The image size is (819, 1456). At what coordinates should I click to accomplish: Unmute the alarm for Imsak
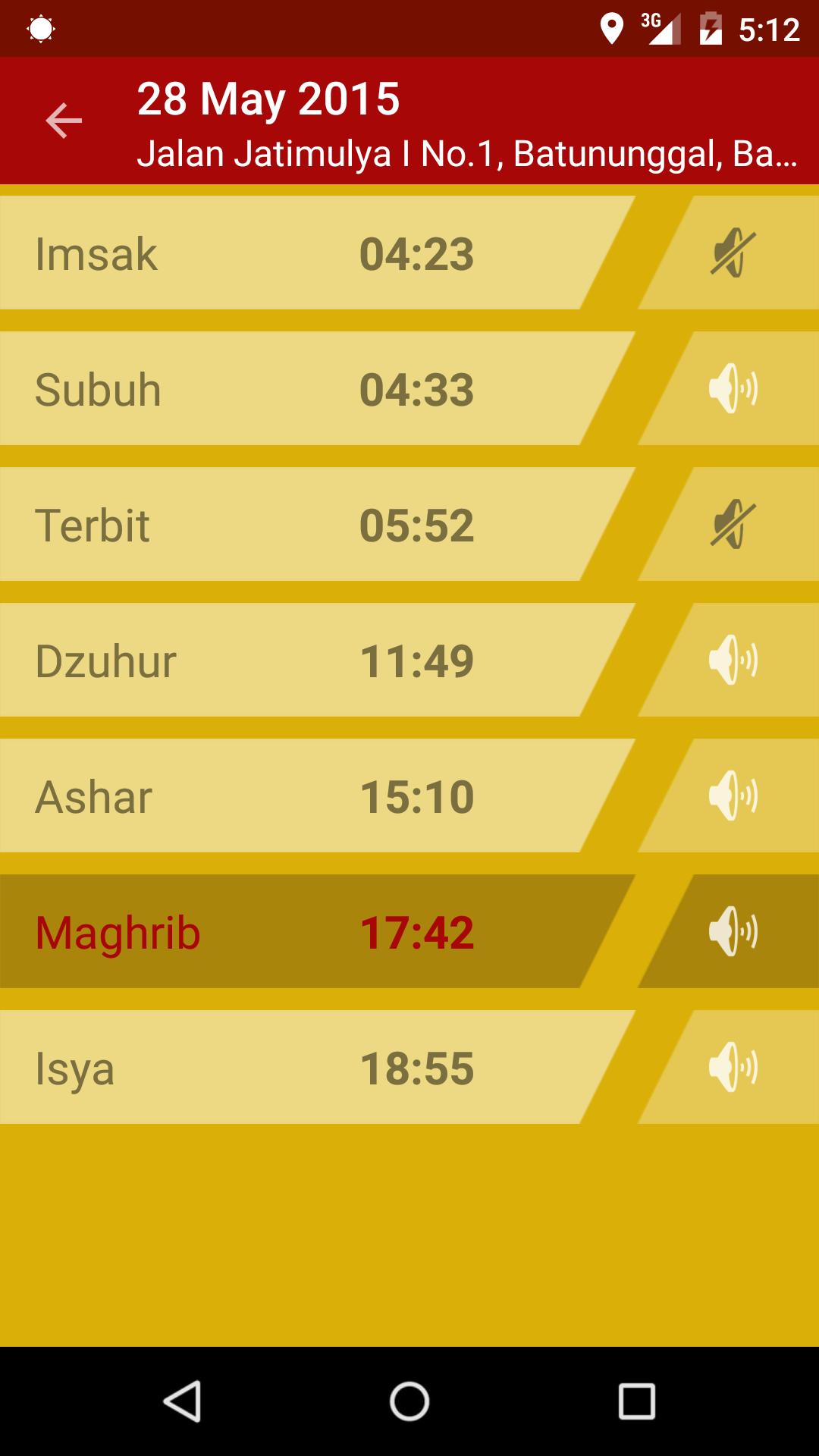[x=733, y=253]
